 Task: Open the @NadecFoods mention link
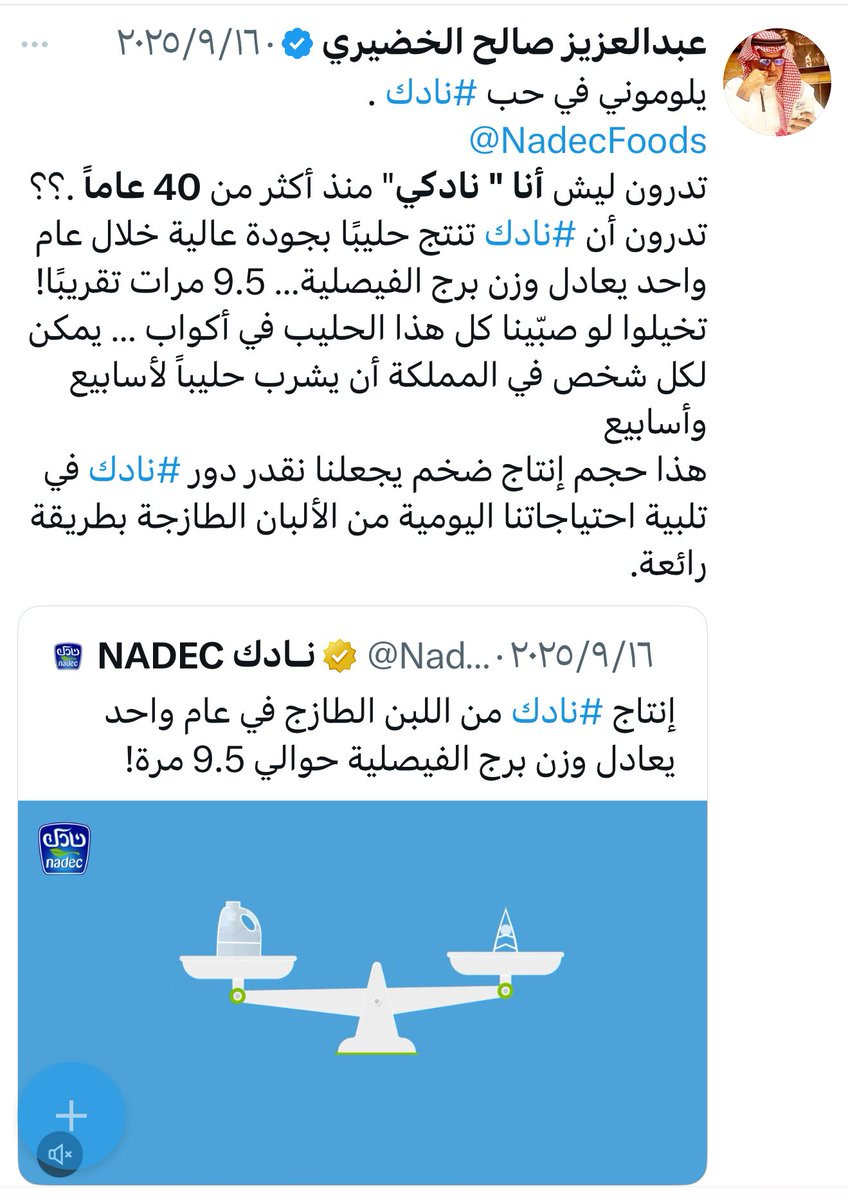point(587,141)
